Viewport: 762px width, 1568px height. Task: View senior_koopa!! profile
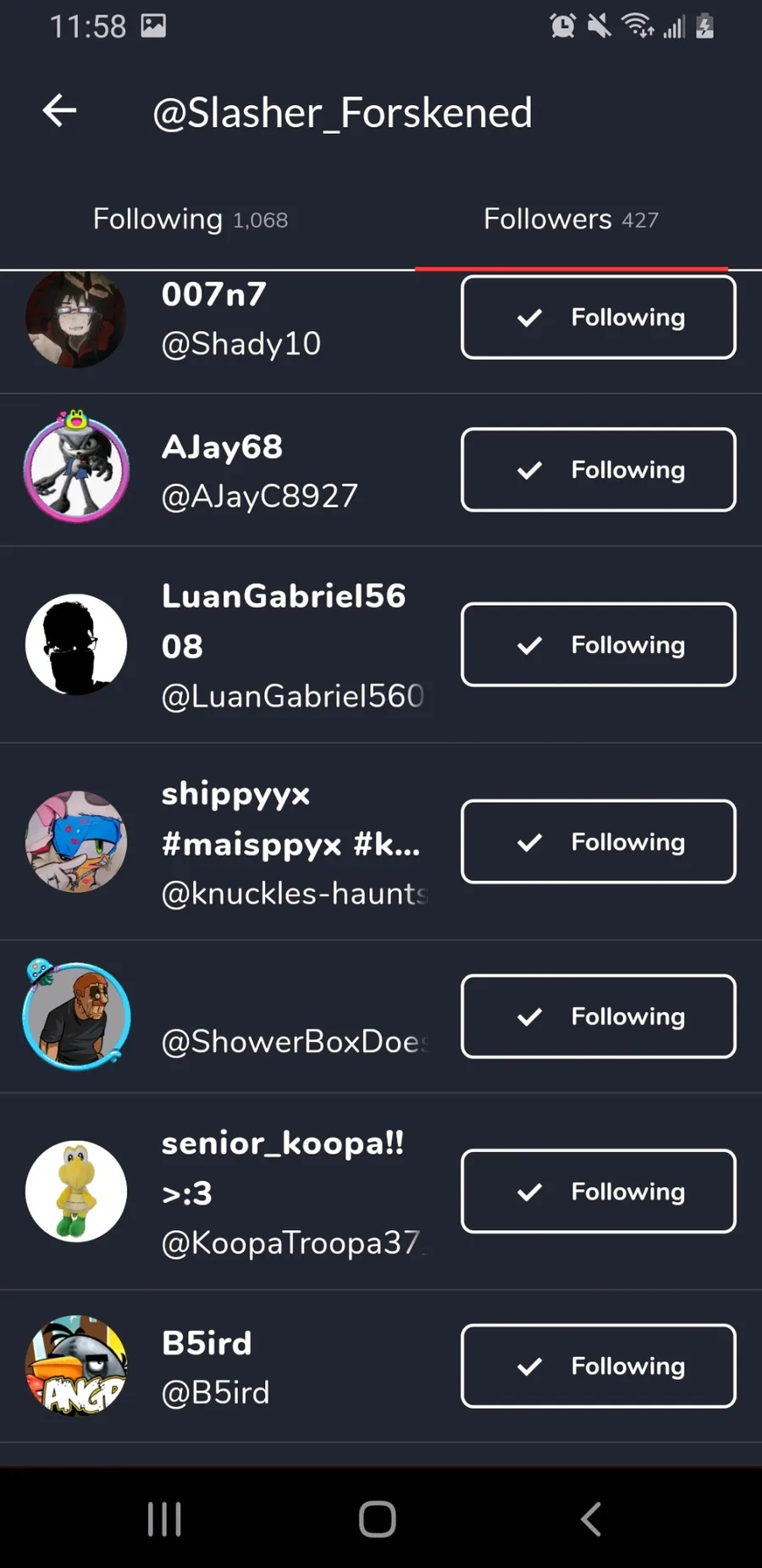(254, 1193)
